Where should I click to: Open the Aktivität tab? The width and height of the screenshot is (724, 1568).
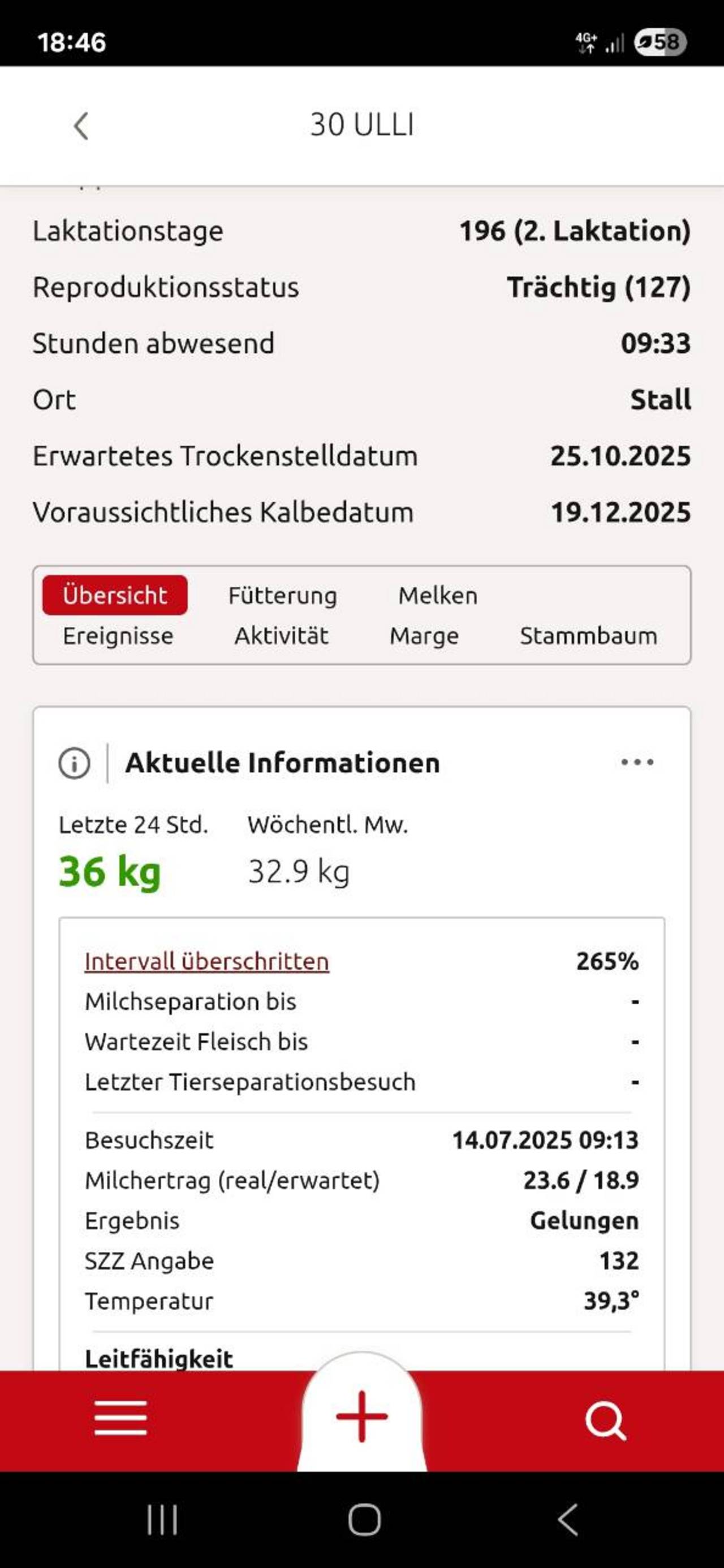(281, 636)
